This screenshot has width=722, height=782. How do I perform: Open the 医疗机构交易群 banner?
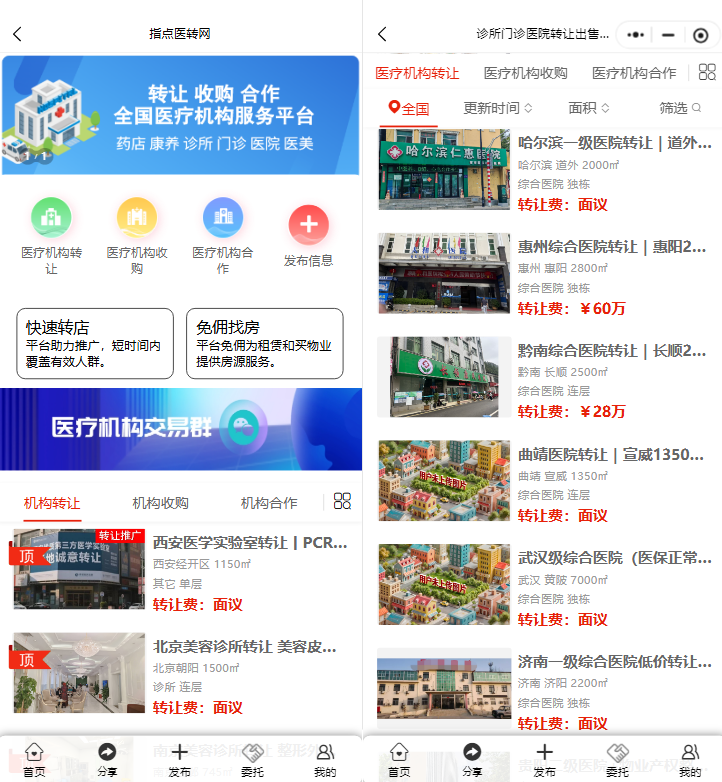click(x=181, y=429)
